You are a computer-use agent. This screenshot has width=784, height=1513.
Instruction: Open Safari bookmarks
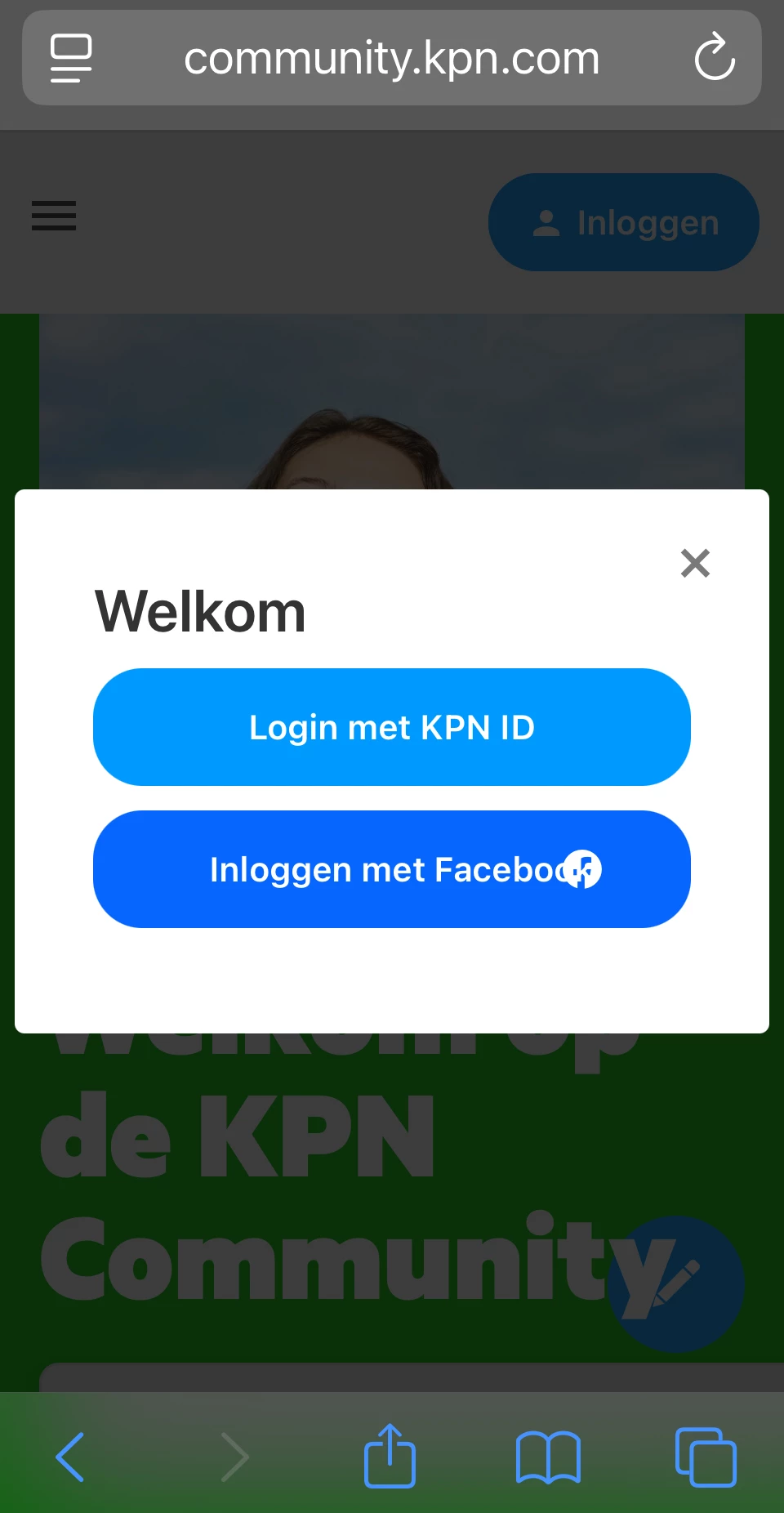tap(548, 1457)
